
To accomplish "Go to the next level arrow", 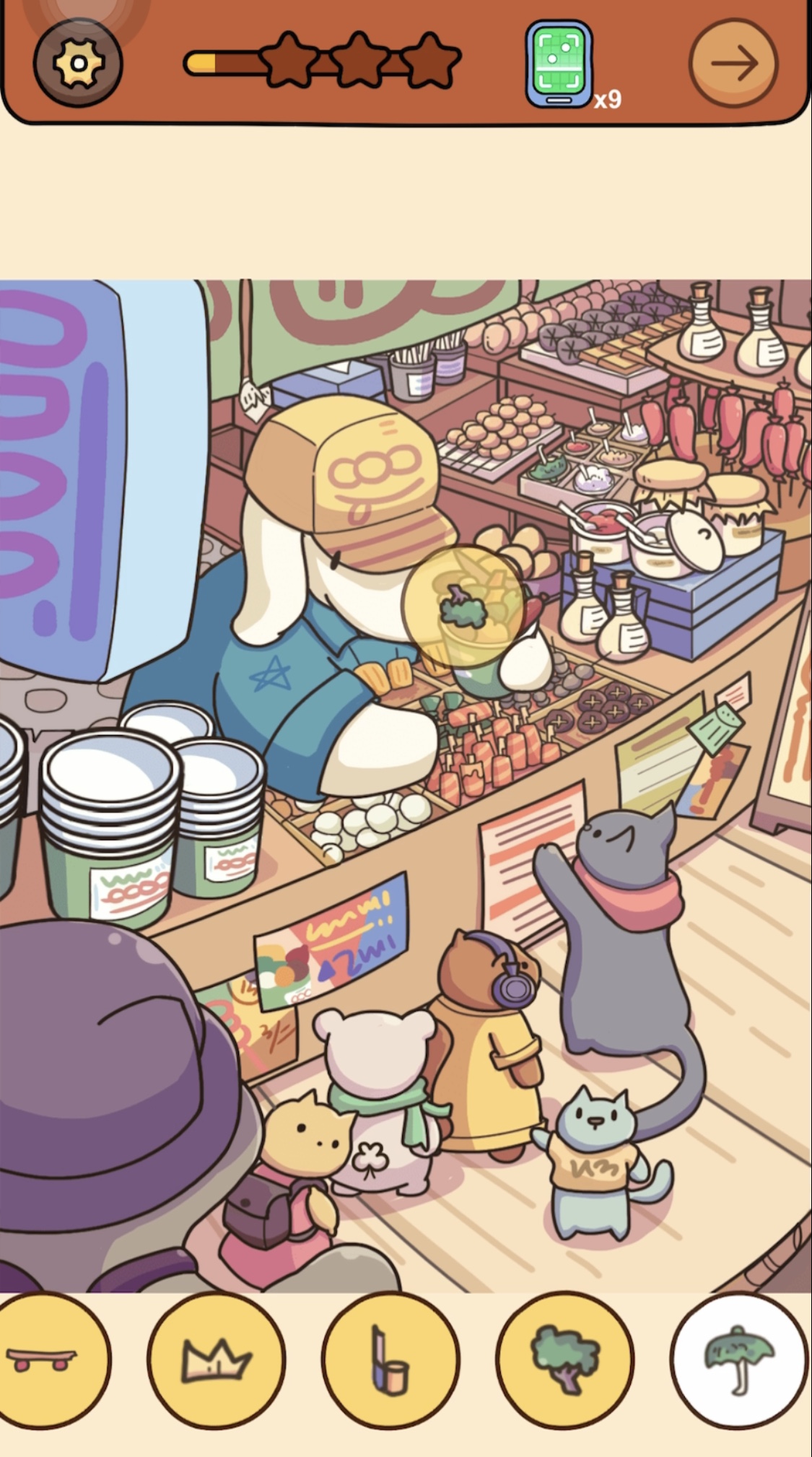I will click(733, 64).
